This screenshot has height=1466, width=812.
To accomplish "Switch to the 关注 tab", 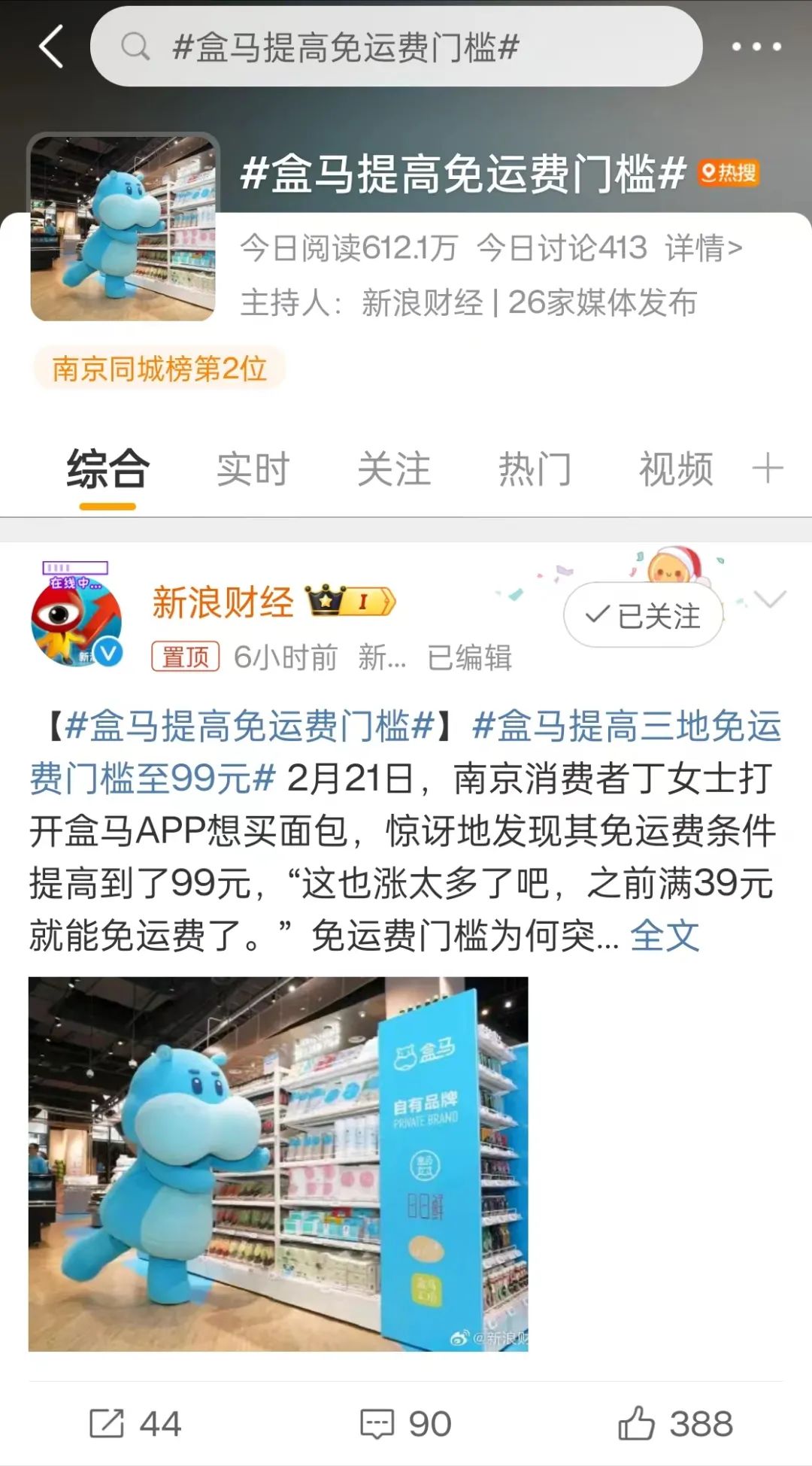I will [x=394, y=469].
